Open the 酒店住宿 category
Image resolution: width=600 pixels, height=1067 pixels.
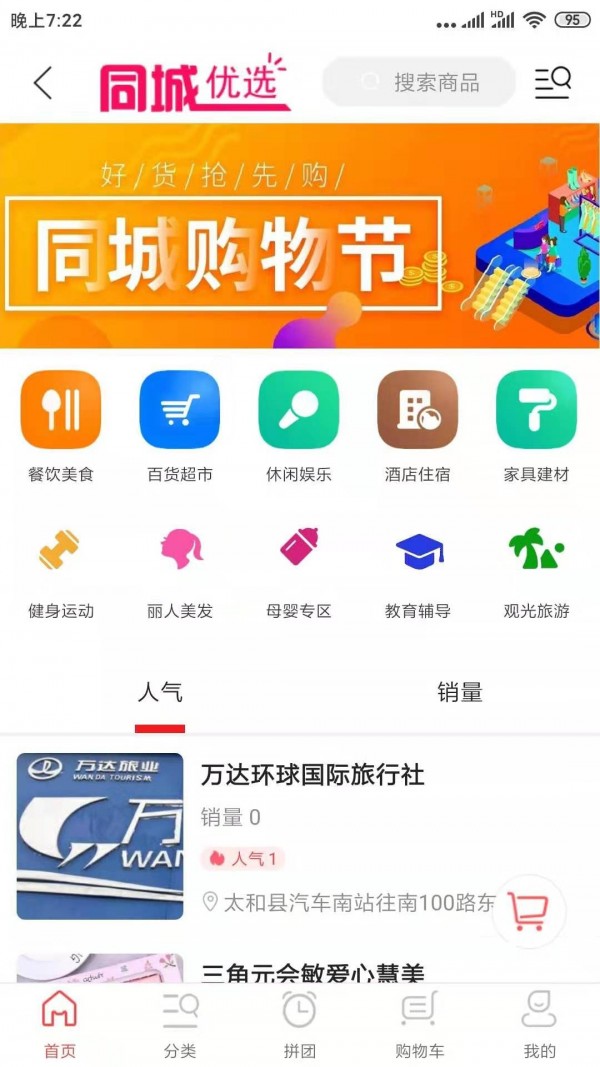pos(417,427)
